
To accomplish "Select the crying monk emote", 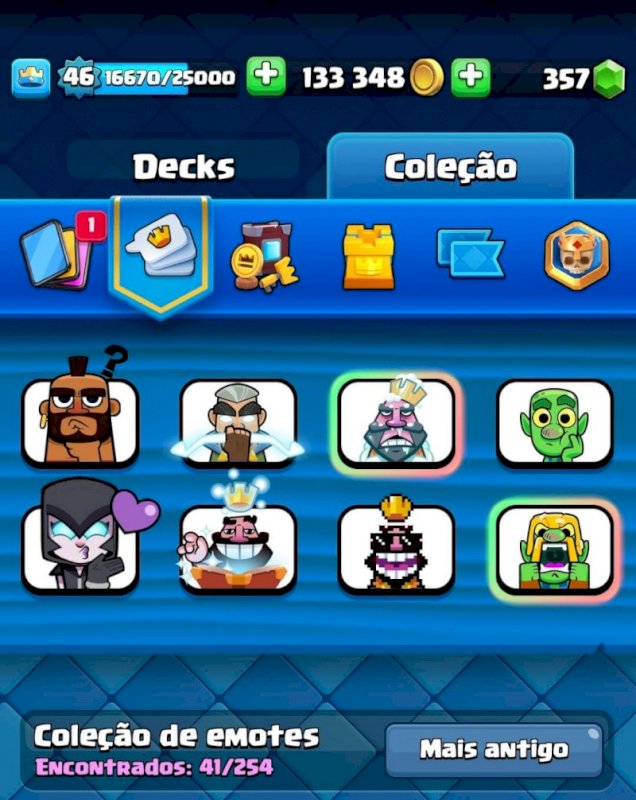I will 238,423.
